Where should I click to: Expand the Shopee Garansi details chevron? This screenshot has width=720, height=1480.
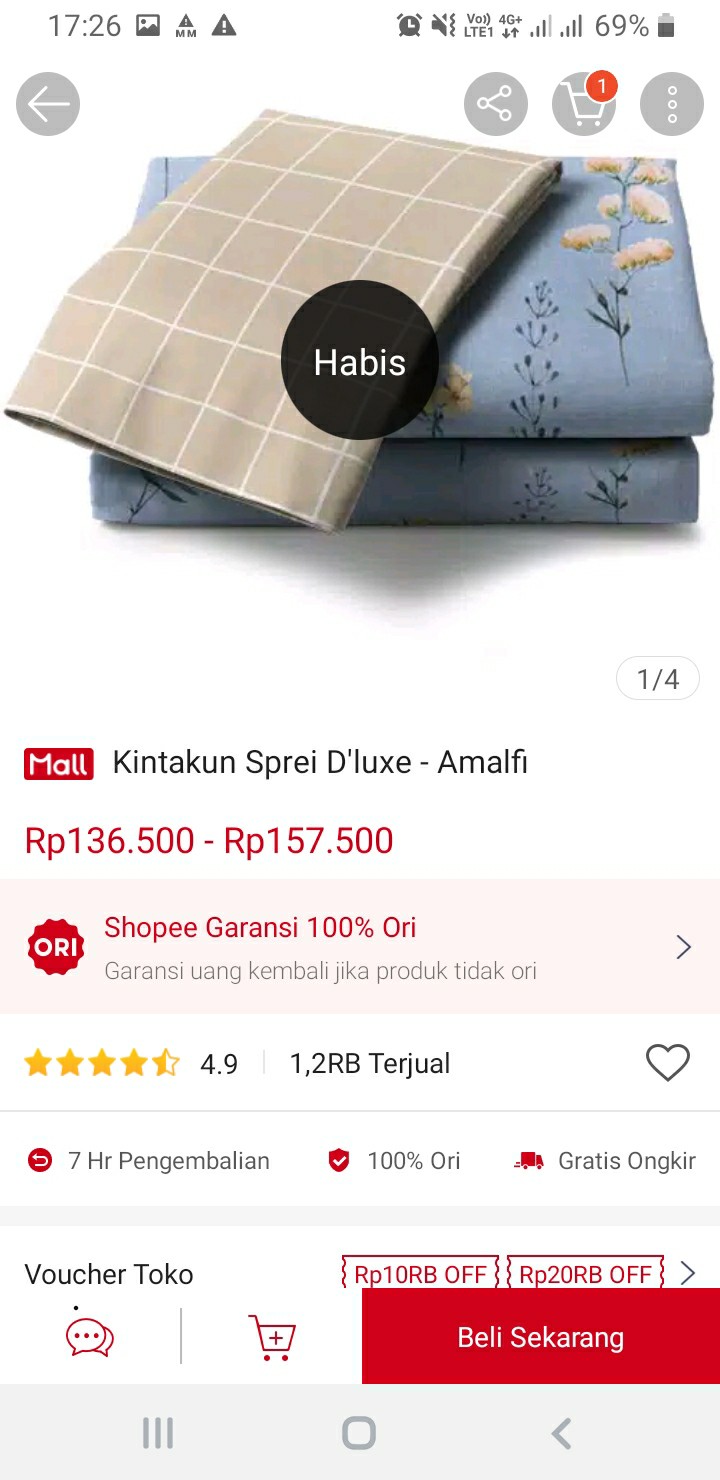tap(684, 946)
